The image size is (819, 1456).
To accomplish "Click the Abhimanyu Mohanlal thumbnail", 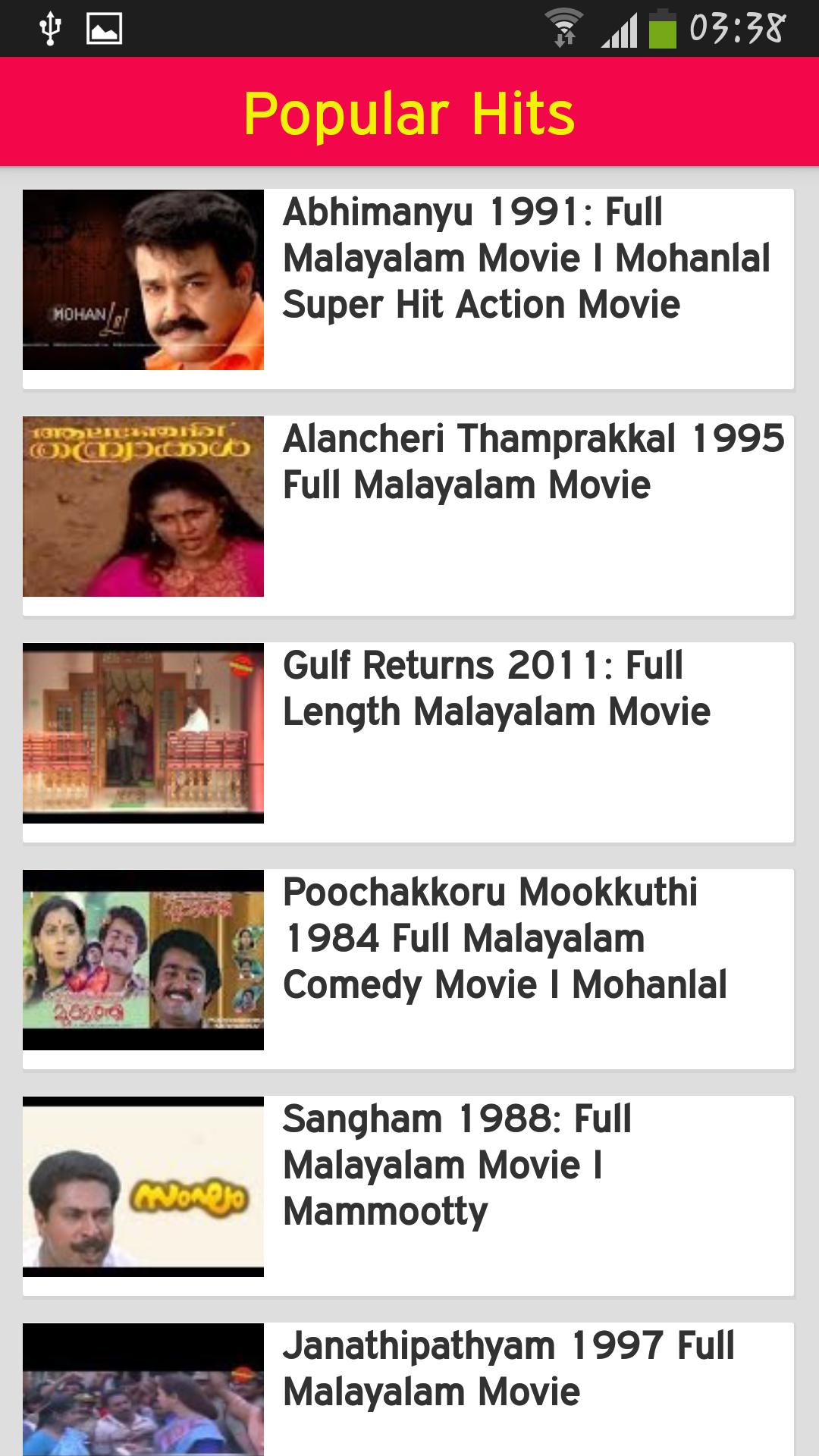I will point(144,281).
